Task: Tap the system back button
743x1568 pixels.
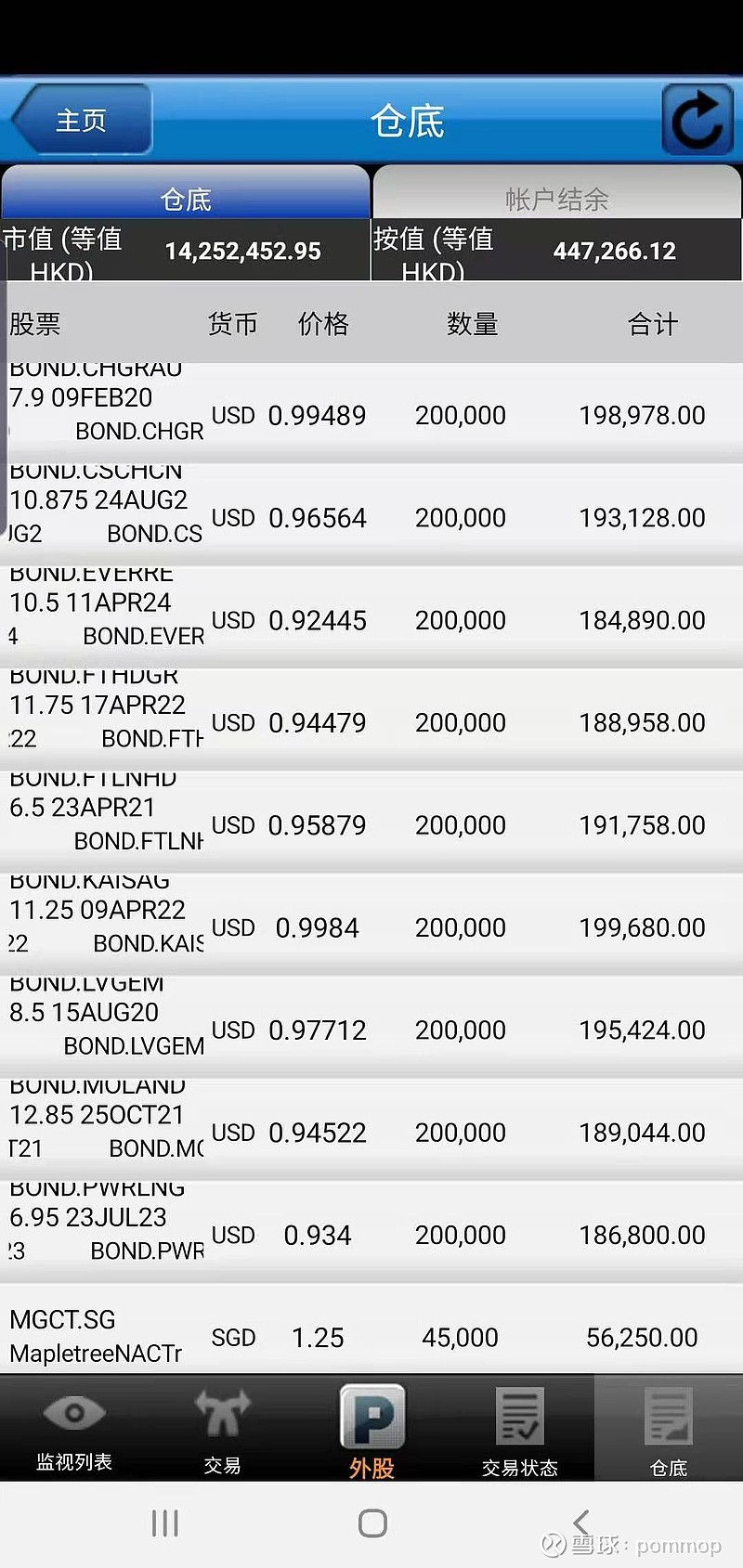Action: (x=581, y=1523)
